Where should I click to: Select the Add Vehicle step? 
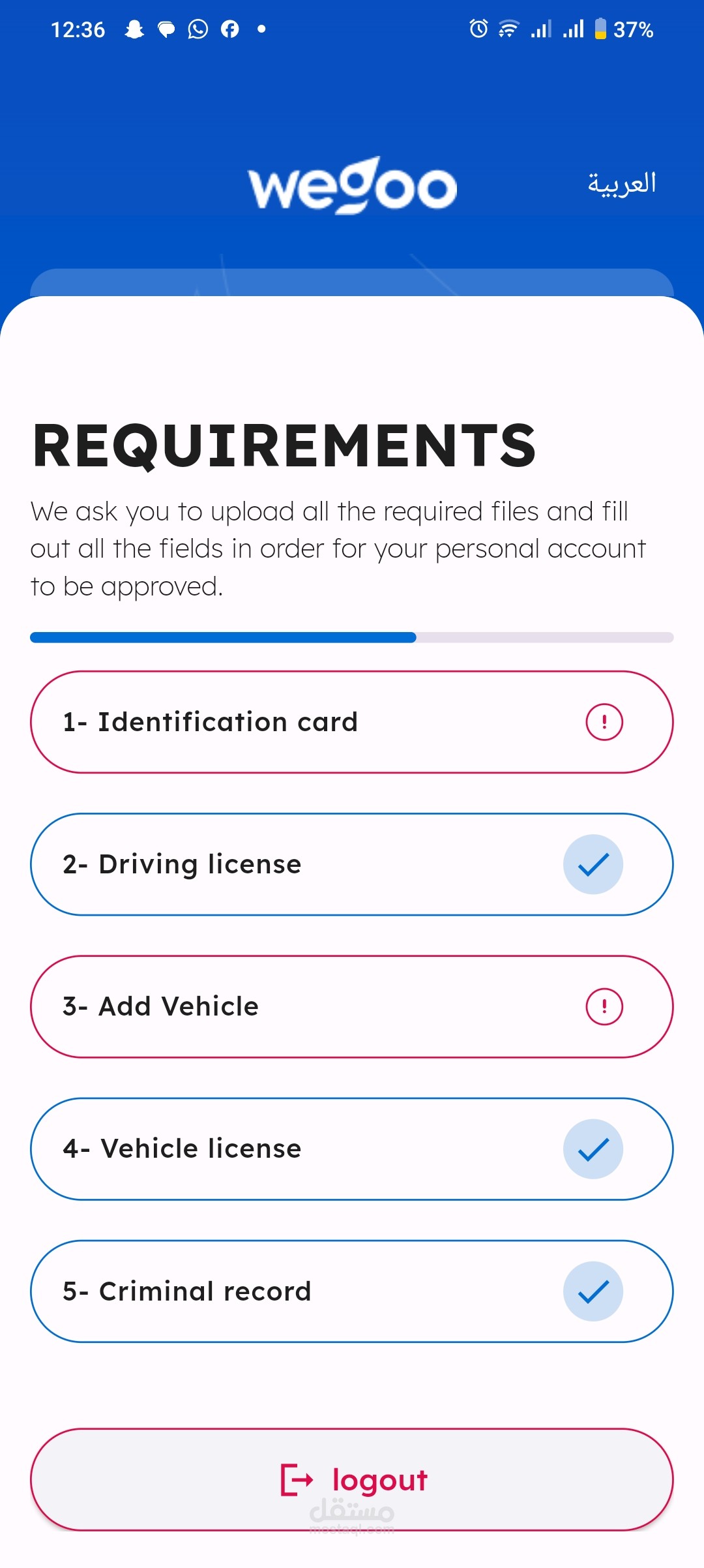click(x=352, y=1006)
